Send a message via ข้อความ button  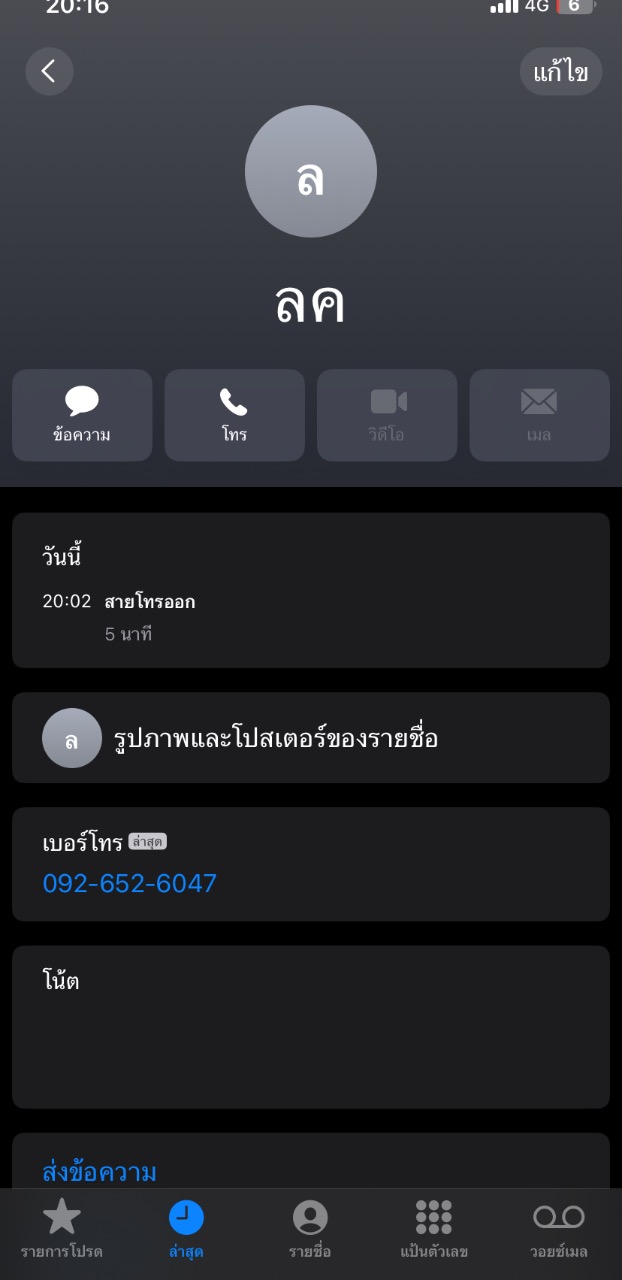82,415
